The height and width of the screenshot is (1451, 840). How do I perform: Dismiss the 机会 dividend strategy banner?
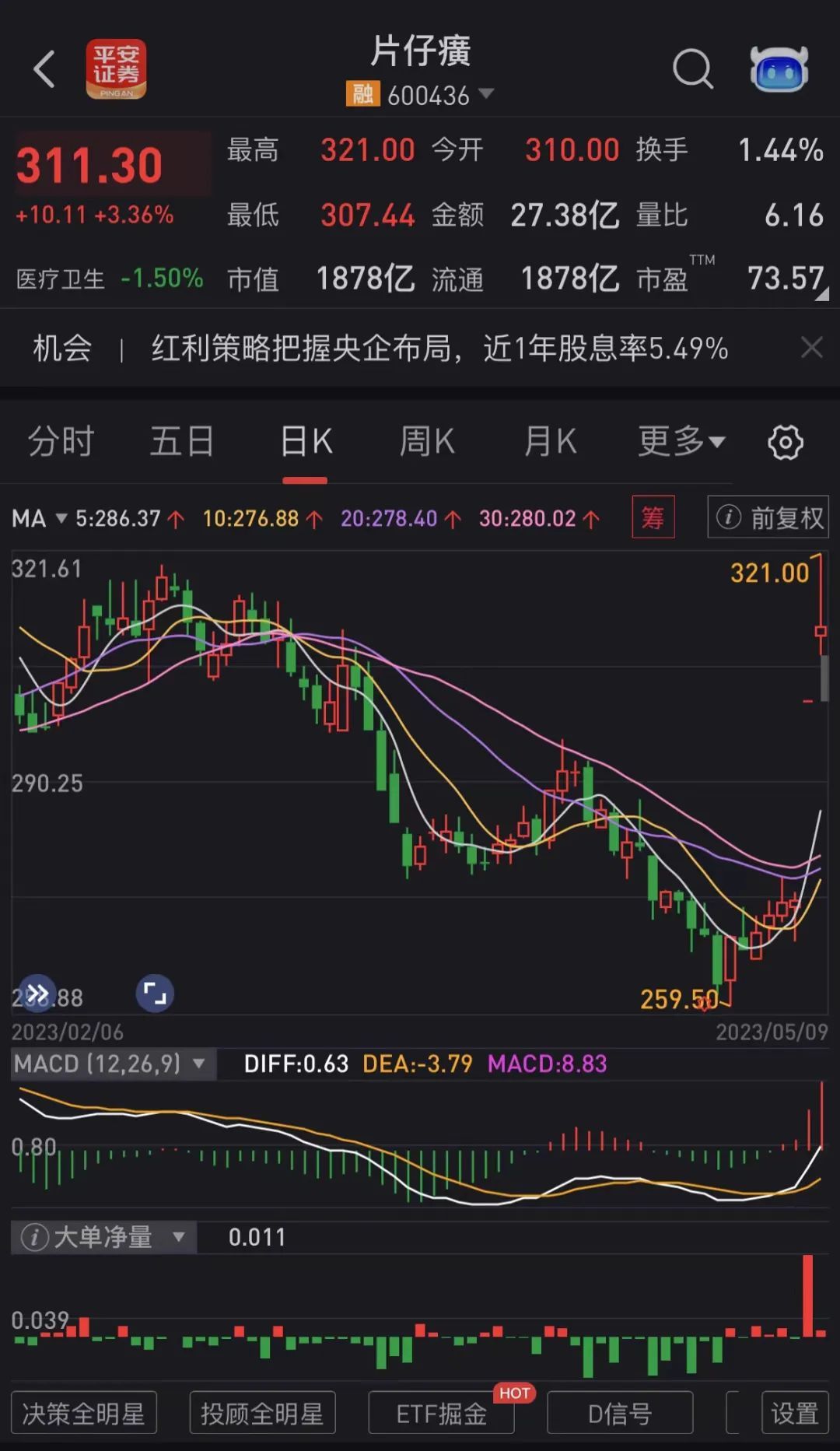pyautogui.click(x=811, y=347)
